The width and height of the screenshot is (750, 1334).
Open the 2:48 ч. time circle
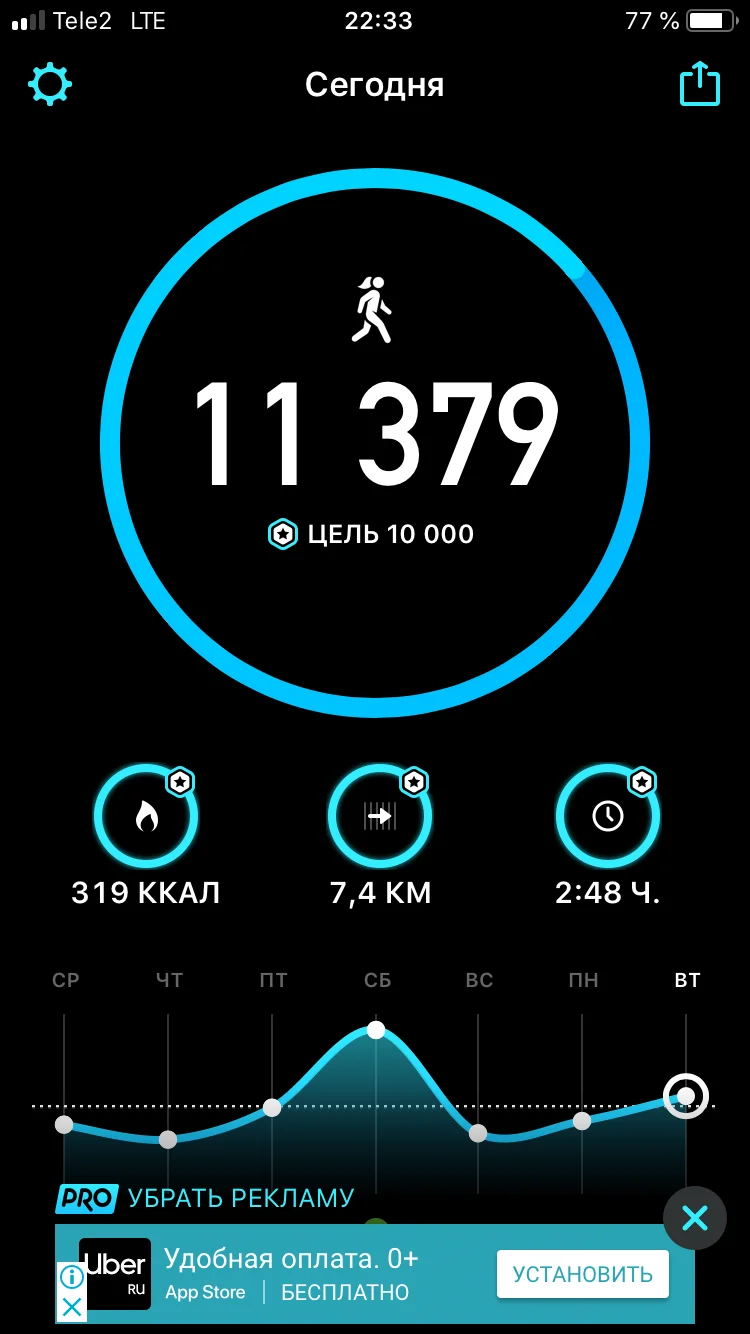(608, 817)
